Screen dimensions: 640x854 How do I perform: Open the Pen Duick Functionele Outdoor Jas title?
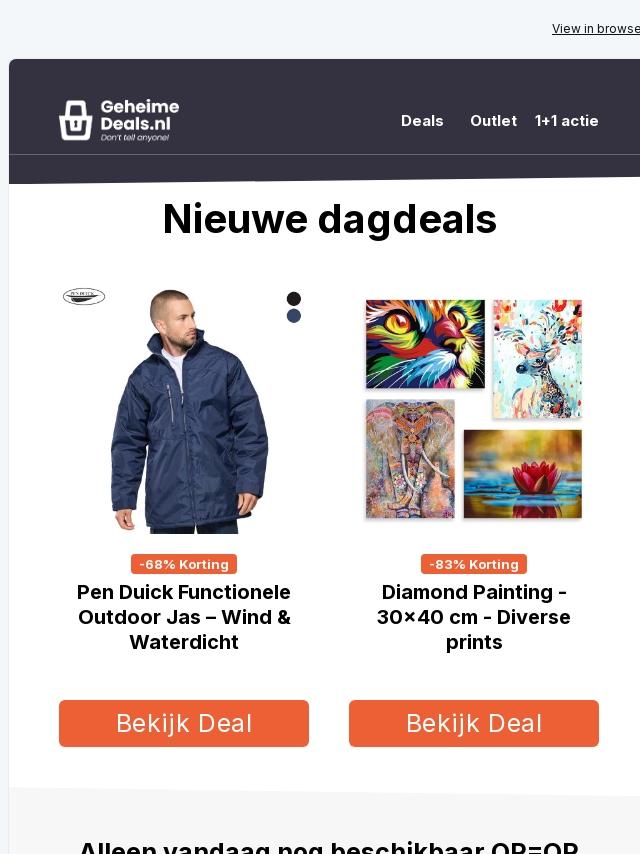pos(184,617)
